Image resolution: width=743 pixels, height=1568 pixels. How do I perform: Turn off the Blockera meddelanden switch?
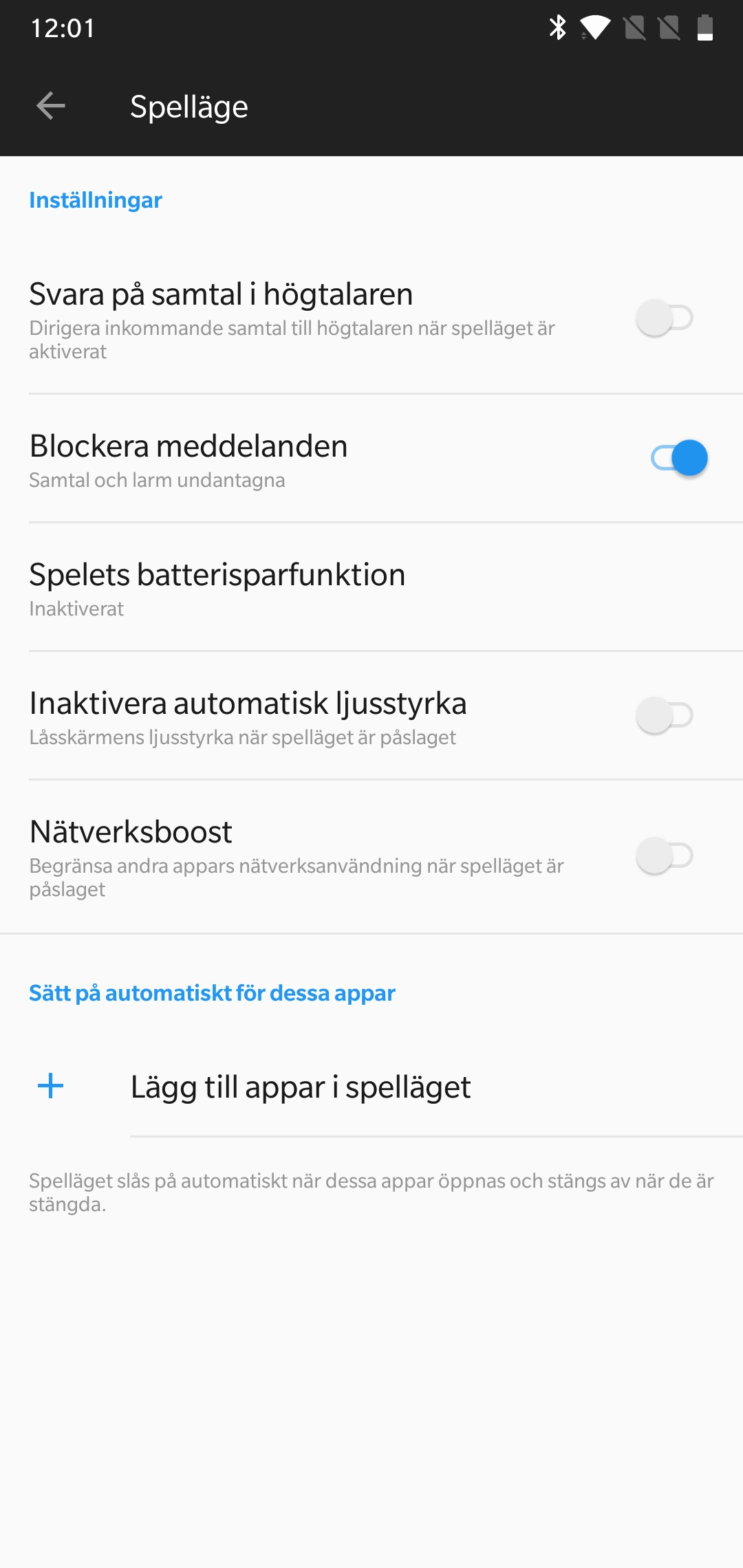point(680,458)
